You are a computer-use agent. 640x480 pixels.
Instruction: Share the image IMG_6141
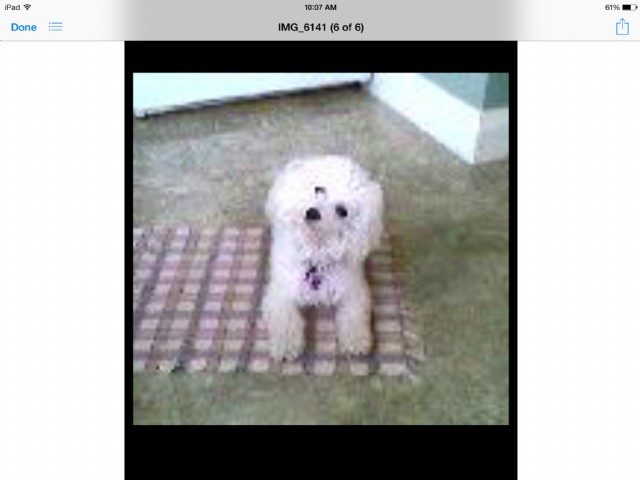tap(622, 26)
